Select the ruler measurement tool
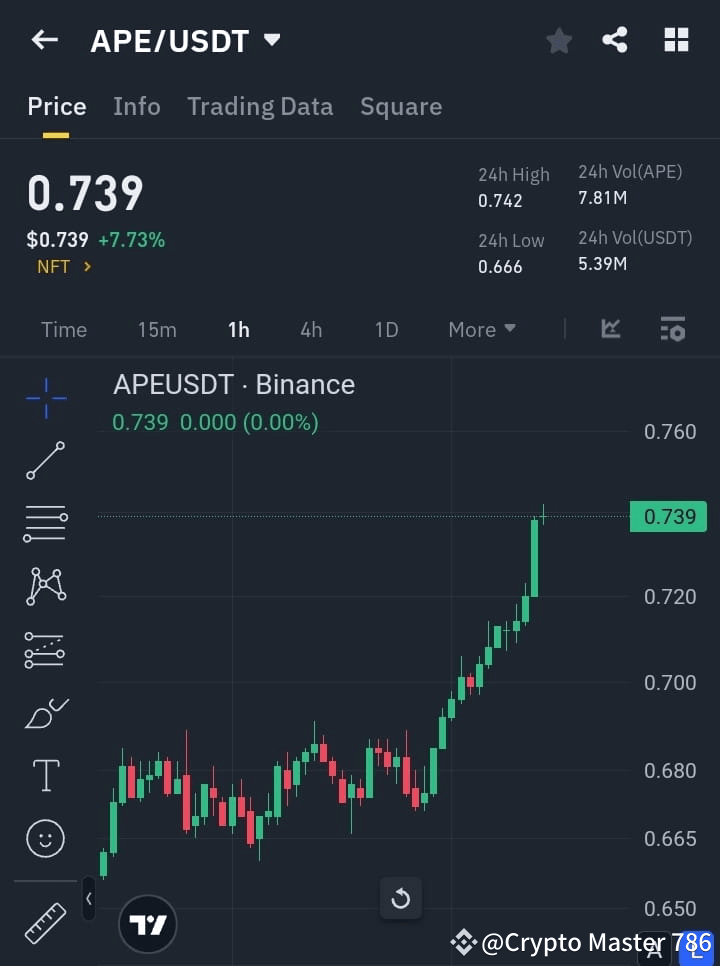This screenshot has width=720, height=966. [44, 922]
